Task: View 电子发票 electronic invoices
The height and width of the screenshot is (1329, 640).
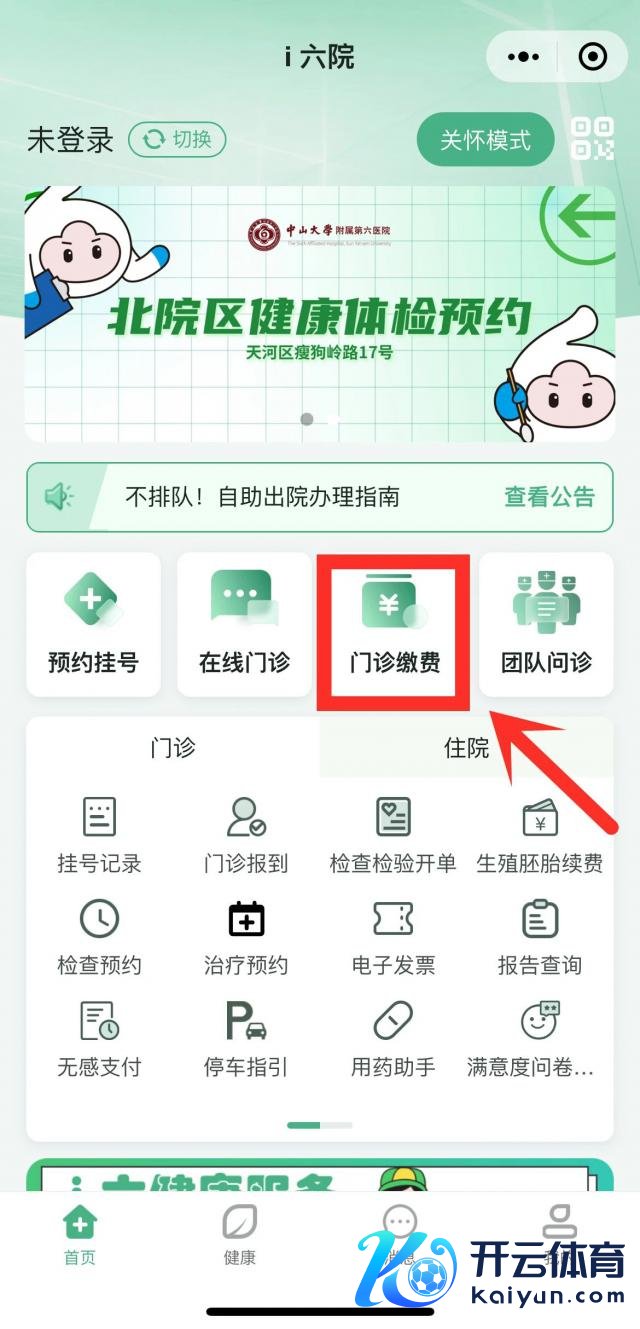Action: pyautogui.click(x=393, y=937)
